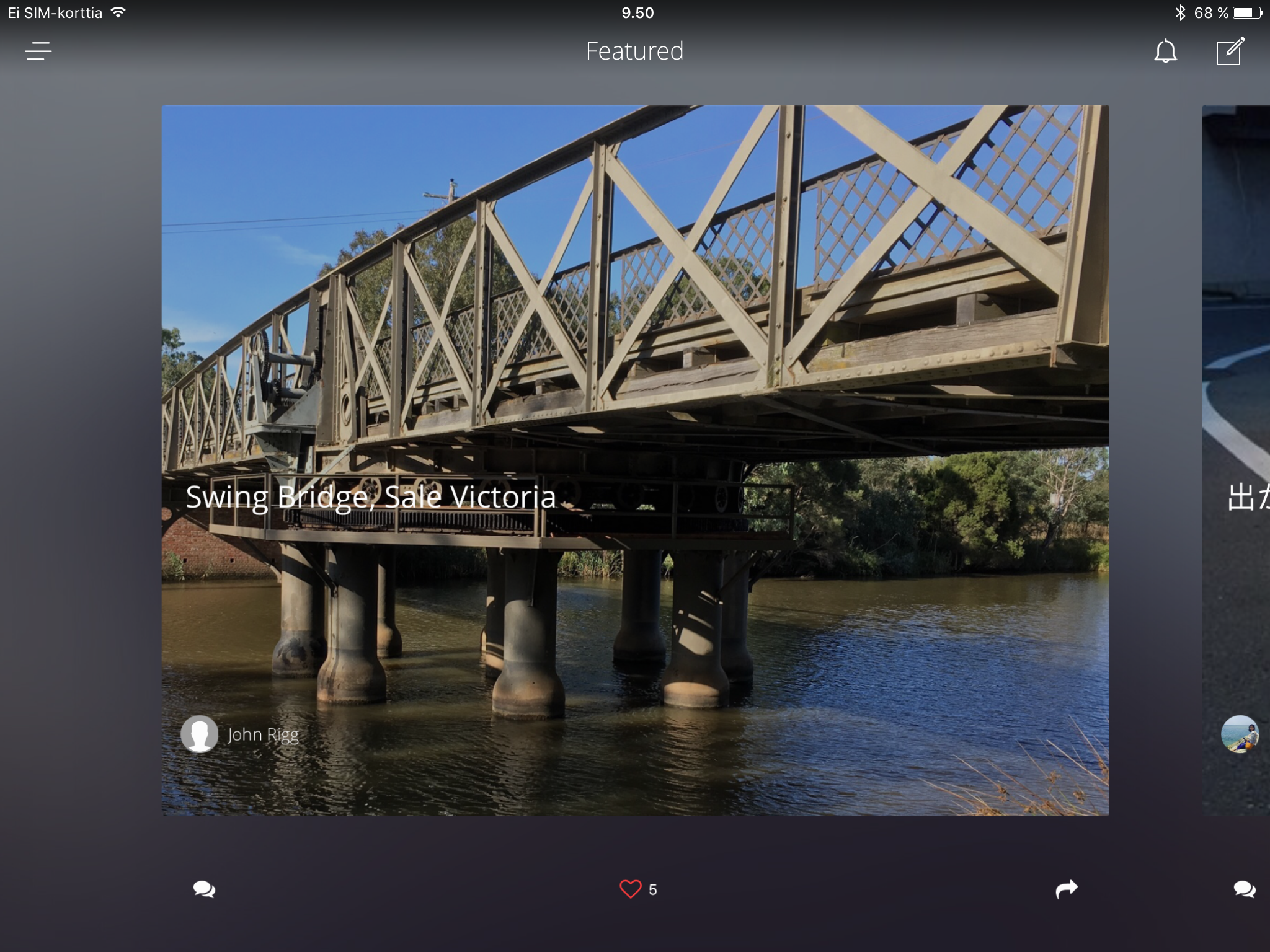The height and width of the screenshot is (952, 1270).
Task: Like the Swing Bridge story
Action: [x=631, y=889]
